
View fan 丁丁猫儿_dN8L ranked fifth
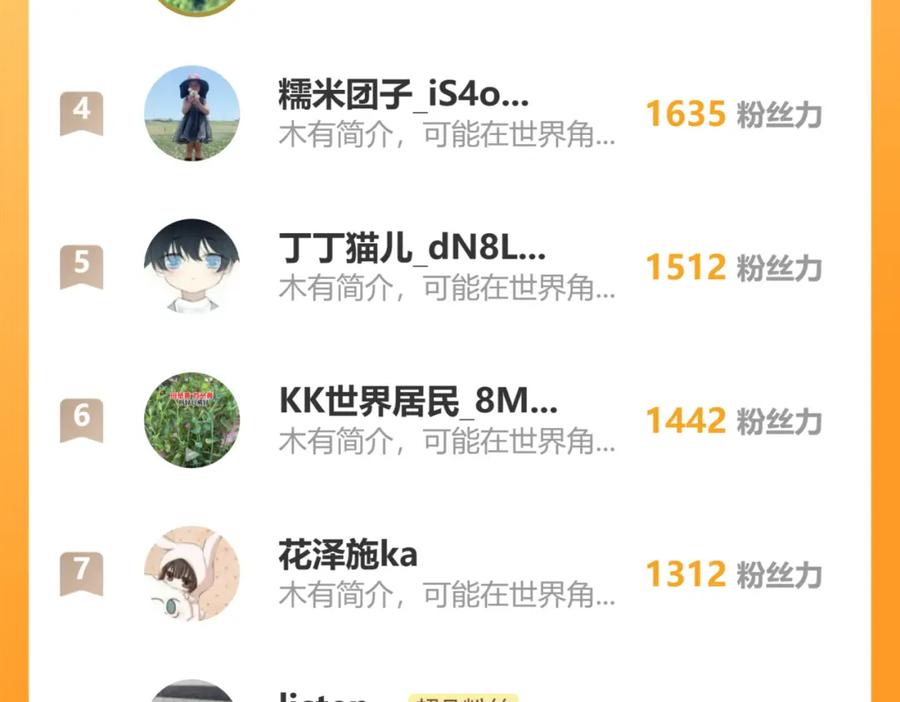pos(412,250)
